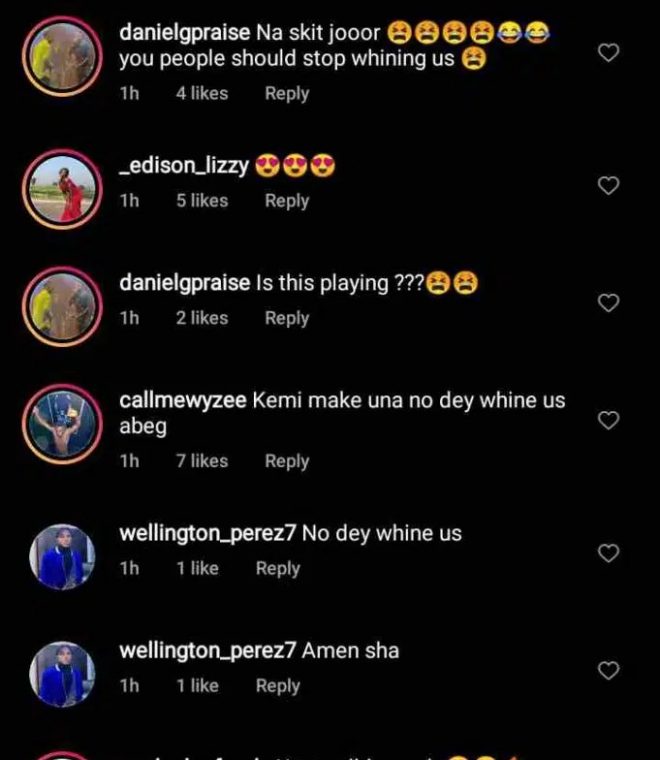Open callmewyzee's profile picture
The height and width of the screenshot is (760, 660).
(x=62, y=420)
